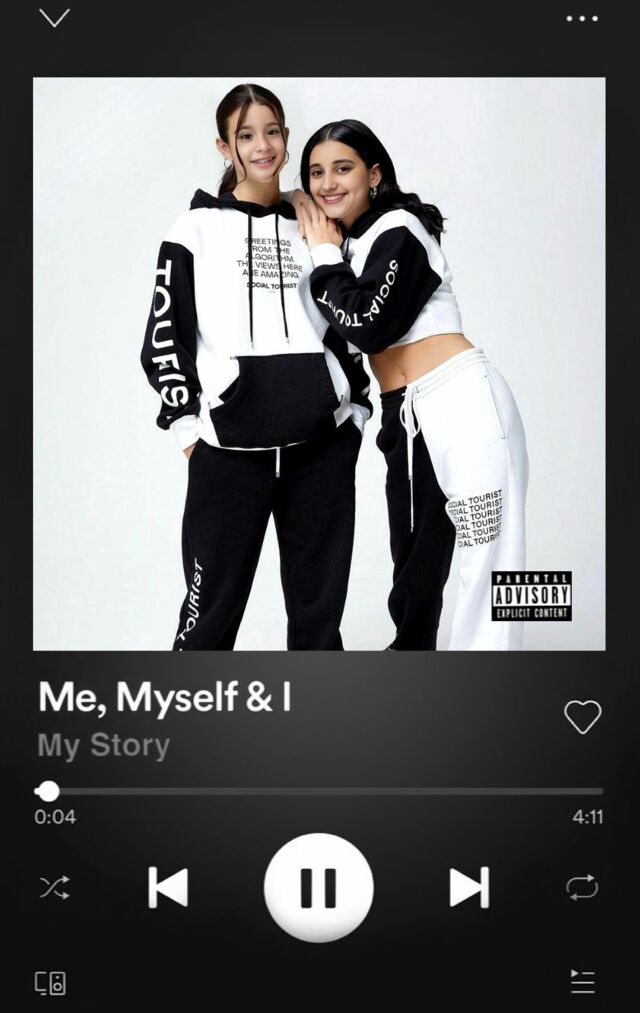Tap the playback progress bar
The width and height of the screenshot is (640, 1013).
320,791
